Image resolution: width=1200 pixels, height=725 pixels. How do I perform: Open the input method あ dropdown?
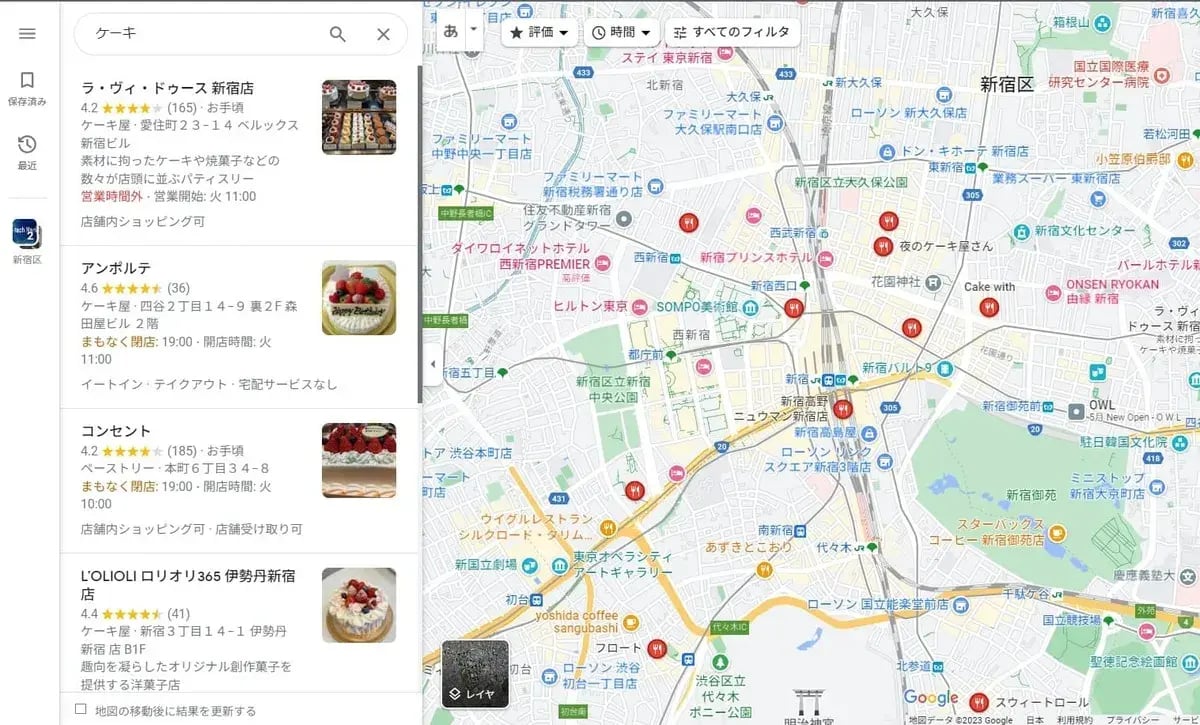474,30
